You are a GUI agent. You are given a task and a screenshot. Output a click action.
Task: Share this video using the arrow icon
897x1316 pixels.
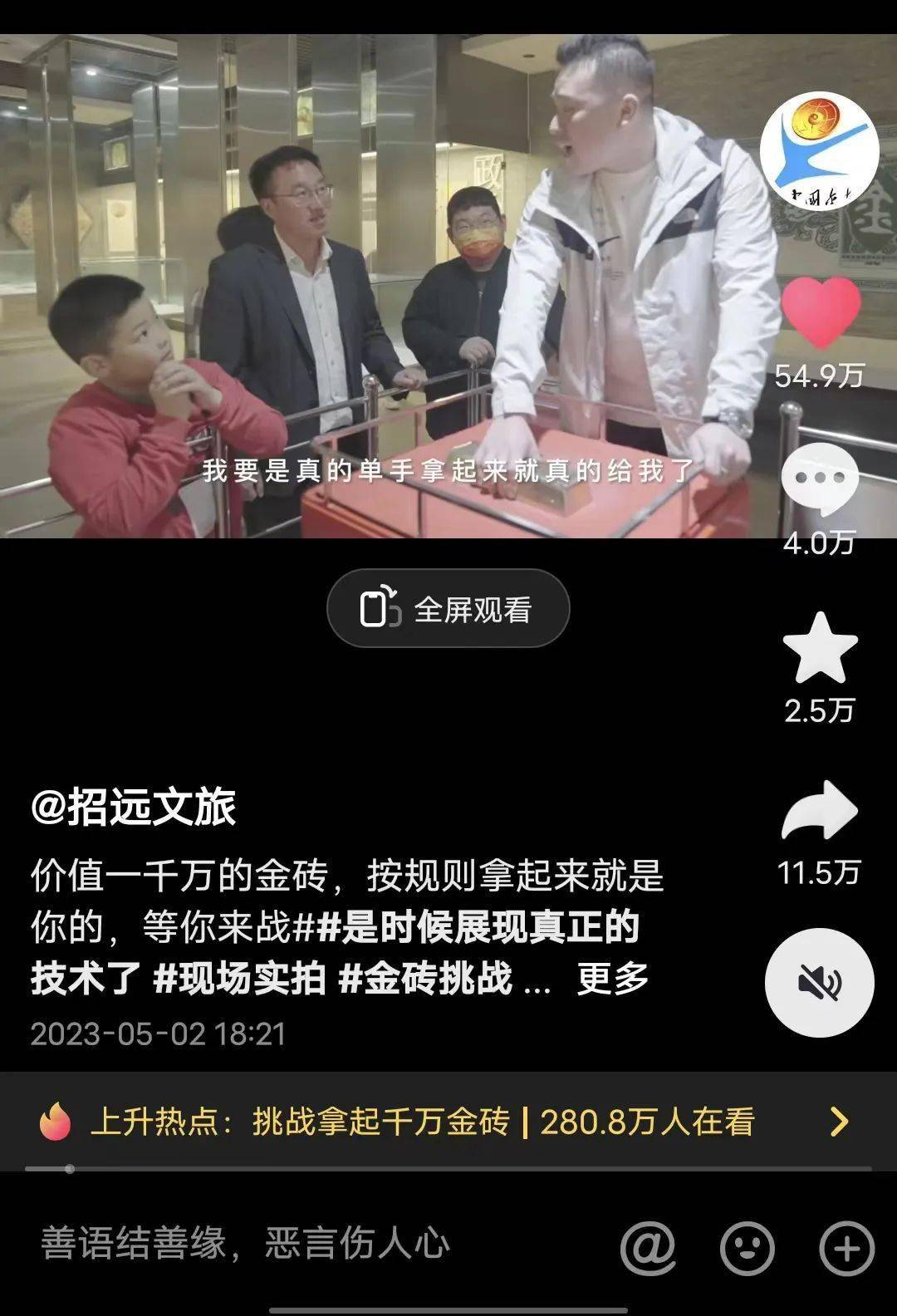[x=819, y=810]
